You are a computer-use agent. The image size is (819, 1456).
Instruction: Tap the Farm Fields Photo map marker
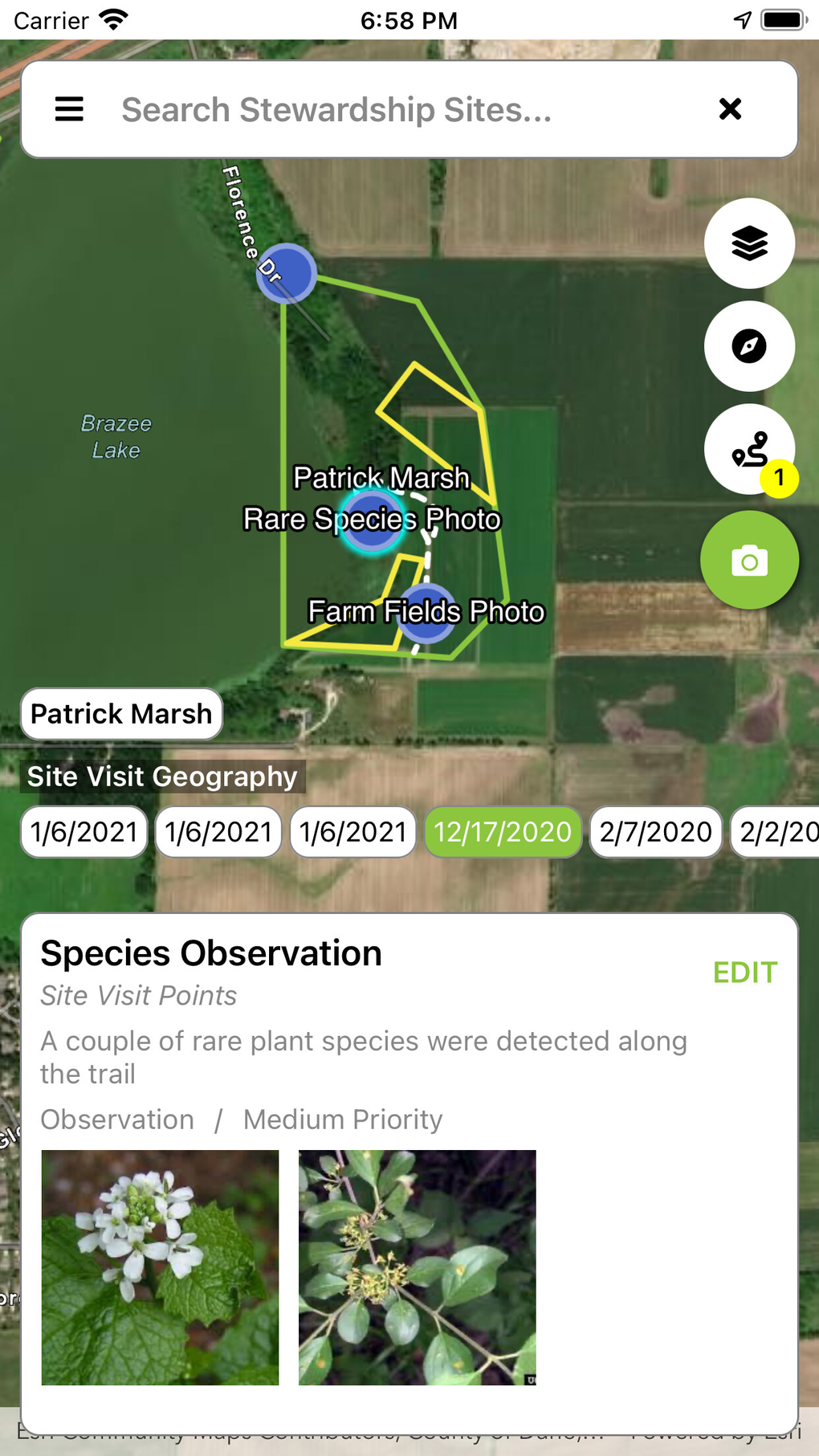point(426,614)
